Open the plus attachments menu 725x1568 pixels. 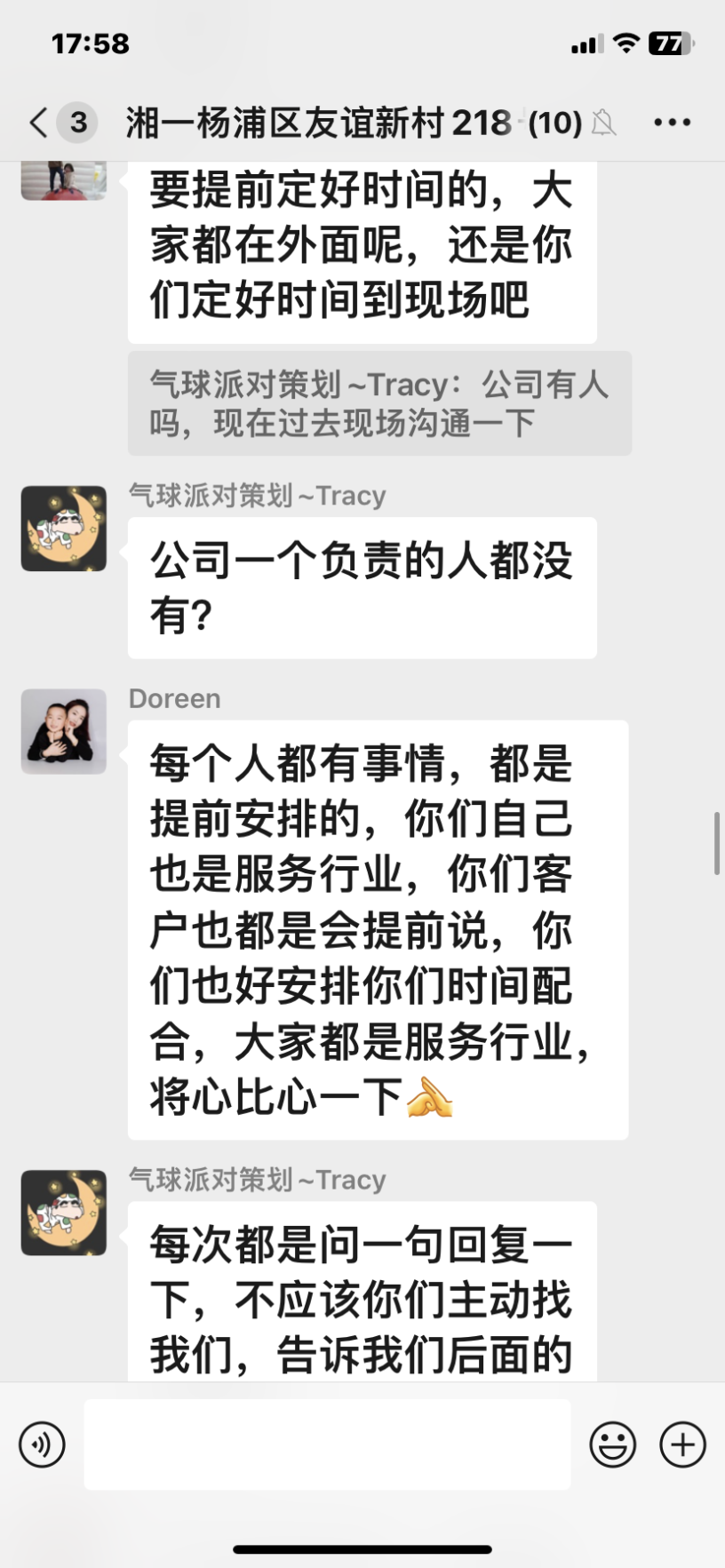[682, 1445]
